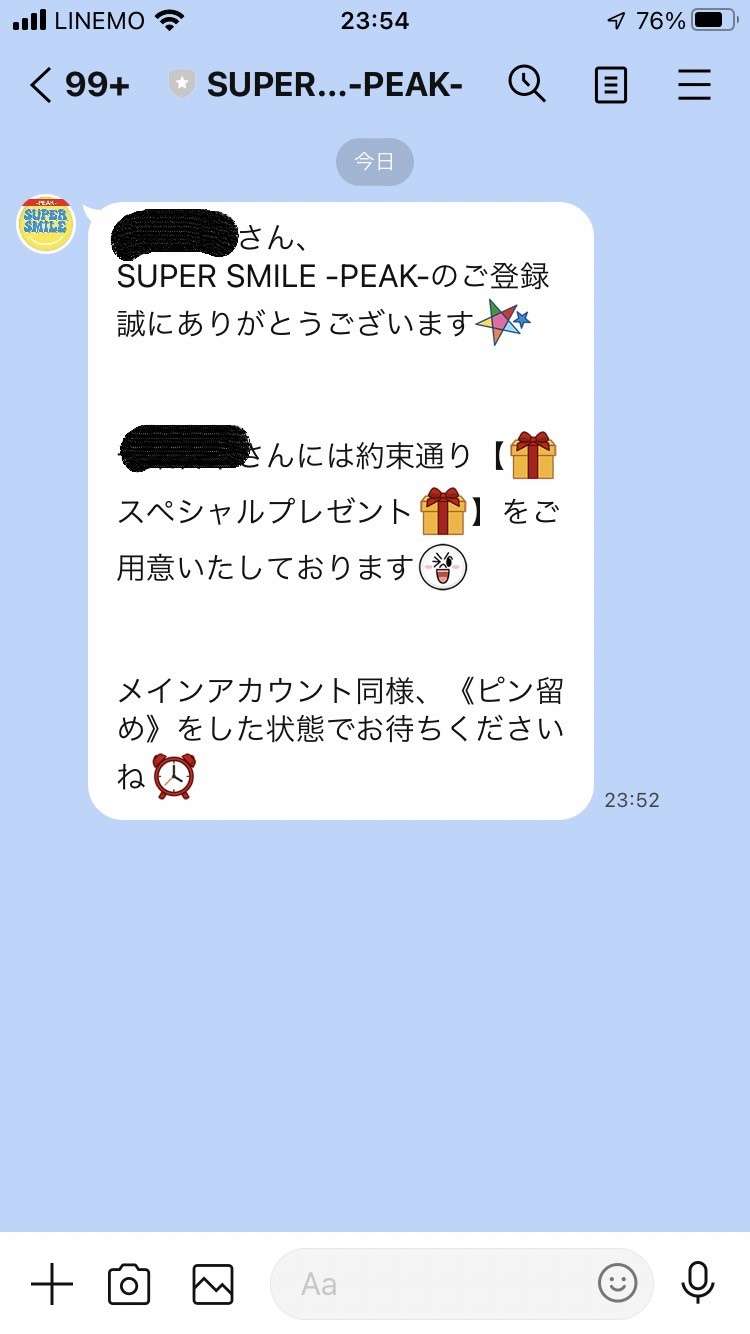The width and height of the screenshot is (750, 1334).
Task: Tap the 23:52 message timestamp
Action: [x=633, y=799]
